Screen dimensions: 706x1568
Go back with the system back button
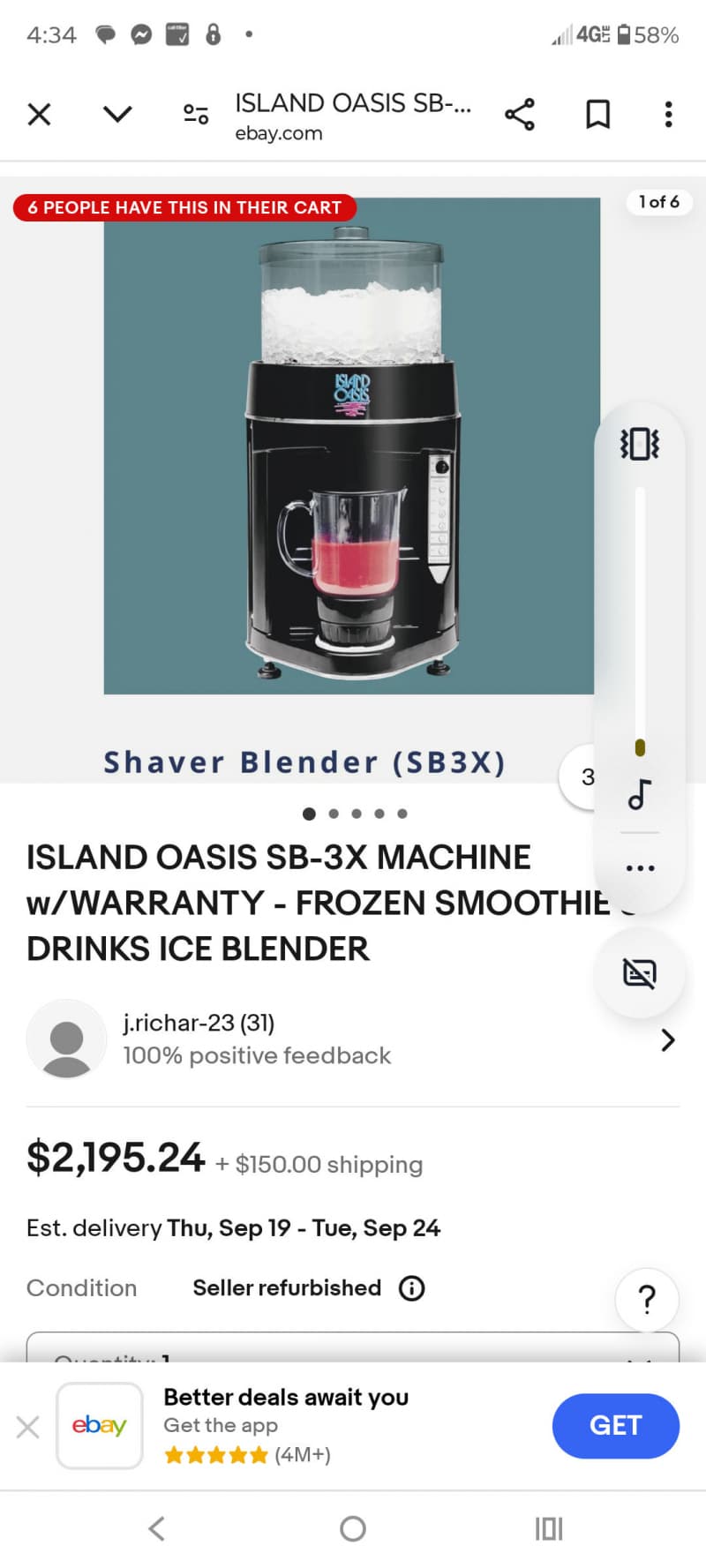tap(157, 1528)
